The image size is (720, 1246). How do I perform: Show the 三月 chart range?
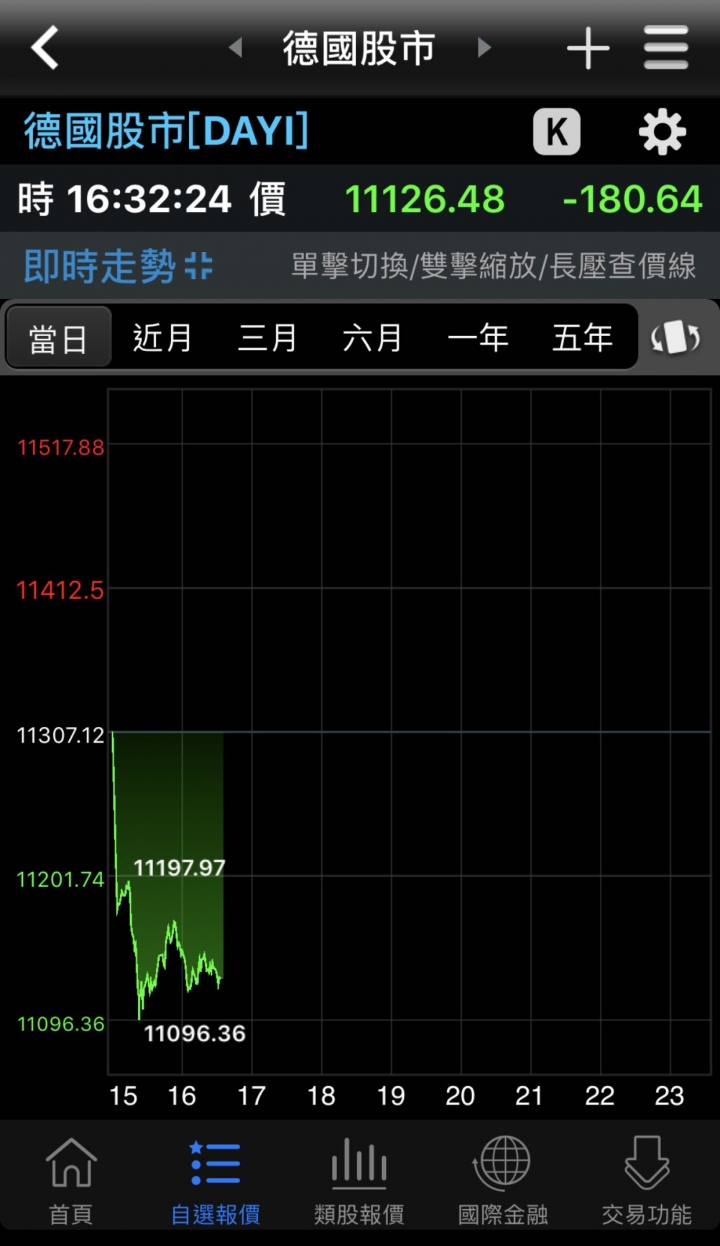(267, 338)
